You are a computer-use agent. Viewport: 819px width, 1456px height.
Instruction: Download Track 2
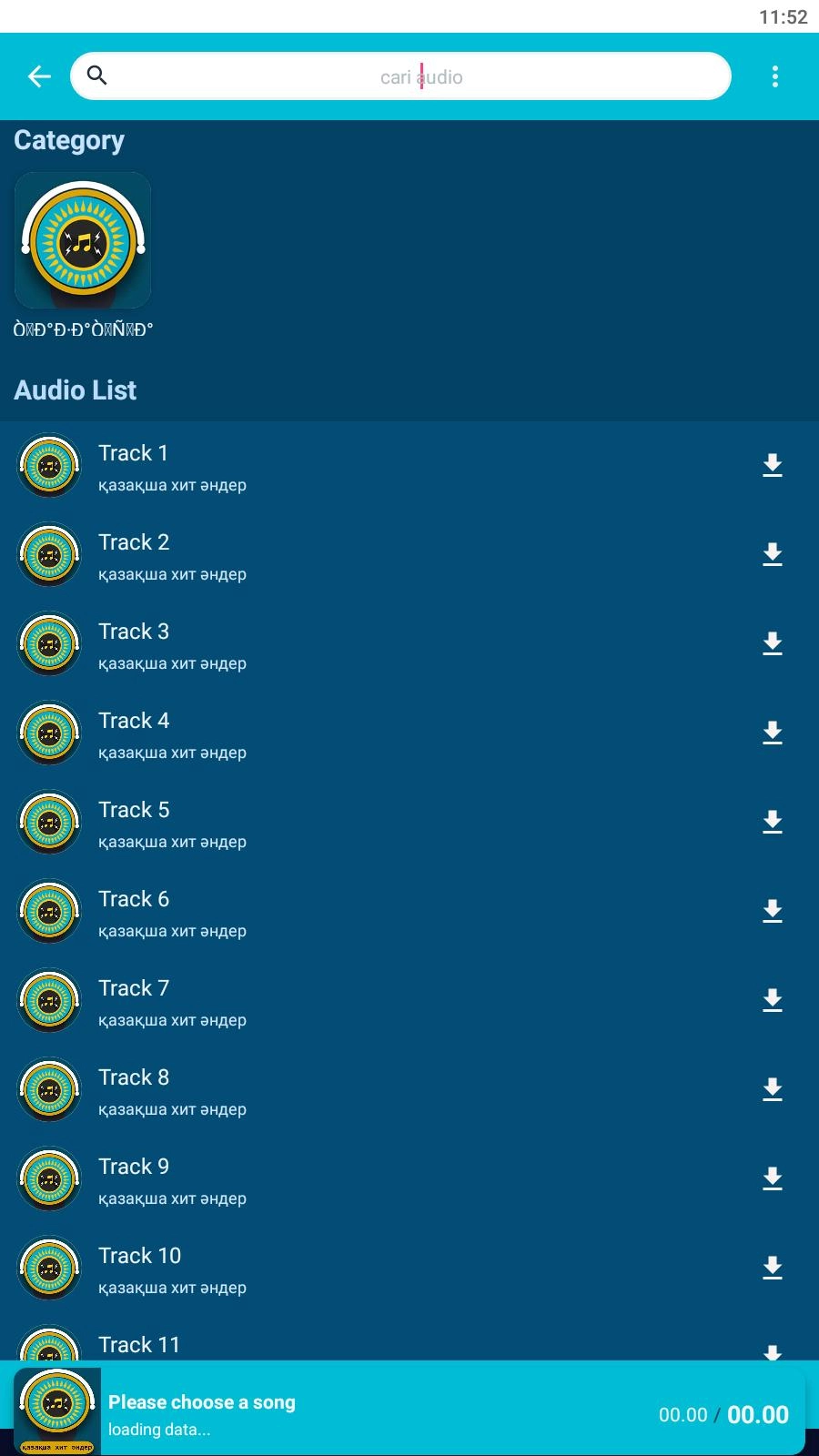tap(772, 554)
